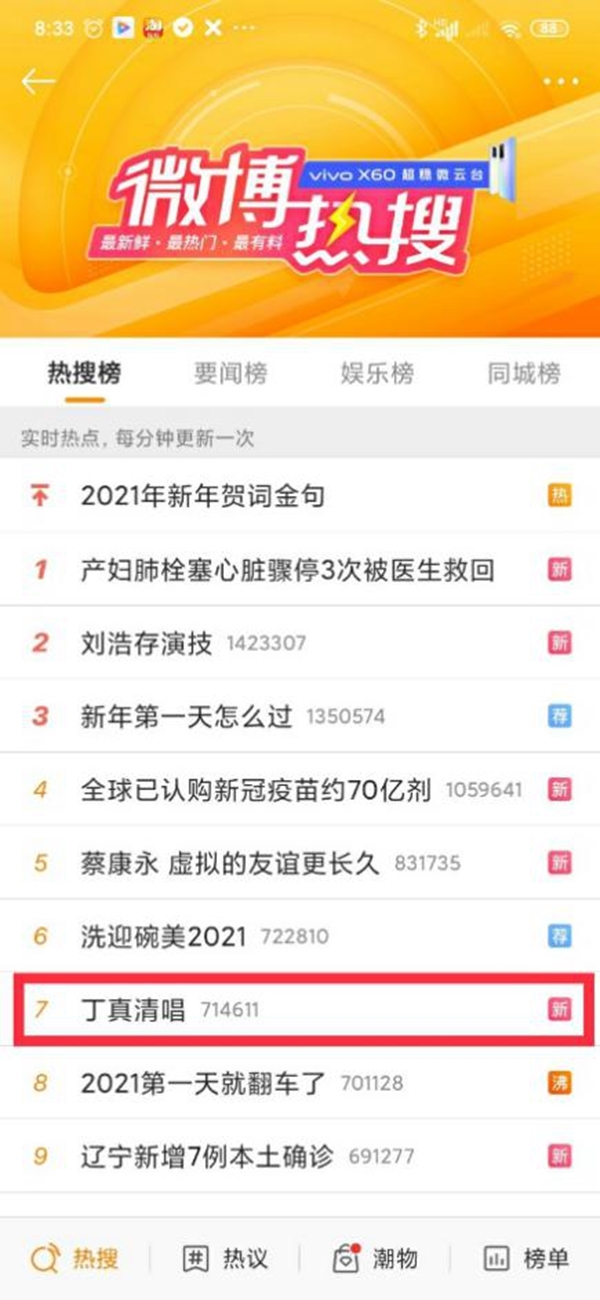Switch to the 同城榜 tab
This screenshot has width=600, height=1300.
click(524, 374)
